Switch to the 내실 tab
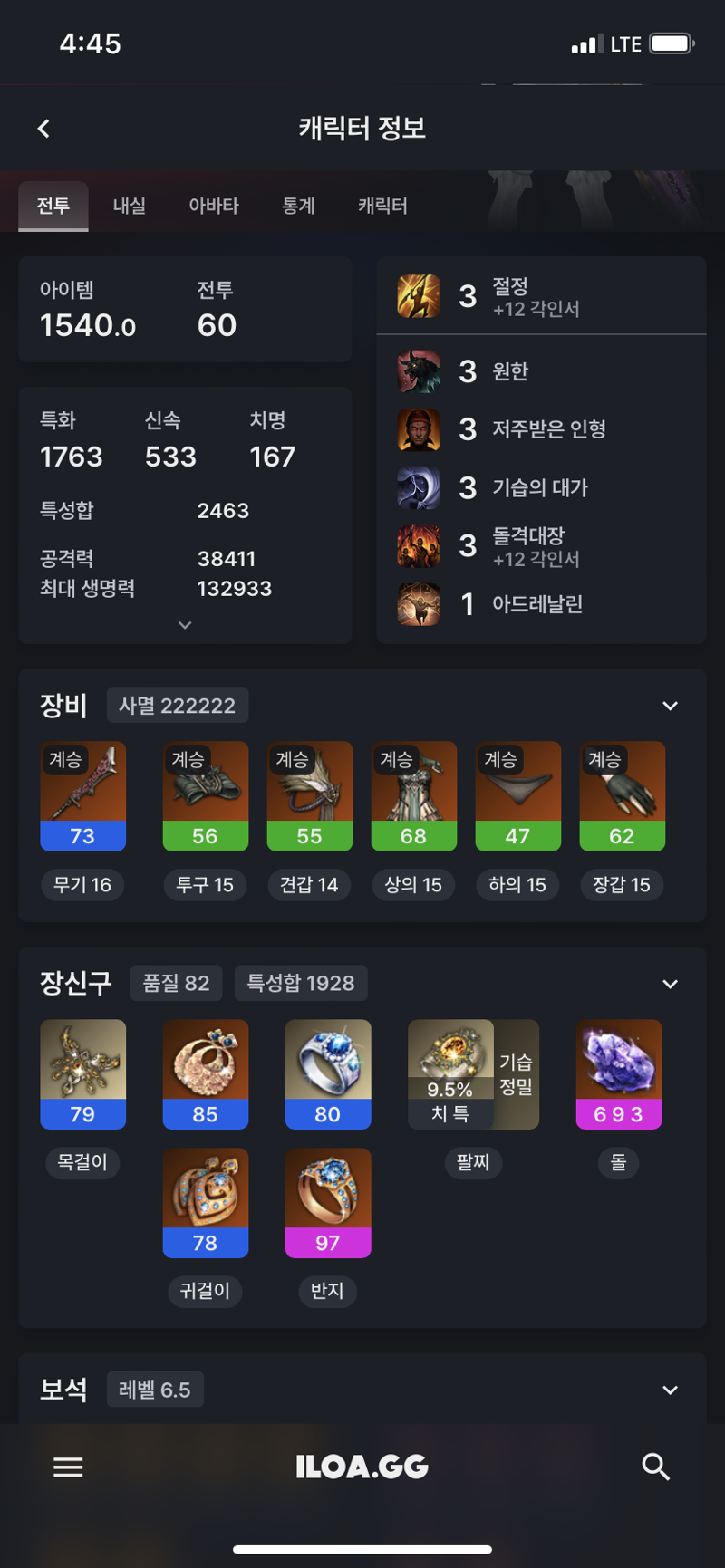 coord(130,206)
